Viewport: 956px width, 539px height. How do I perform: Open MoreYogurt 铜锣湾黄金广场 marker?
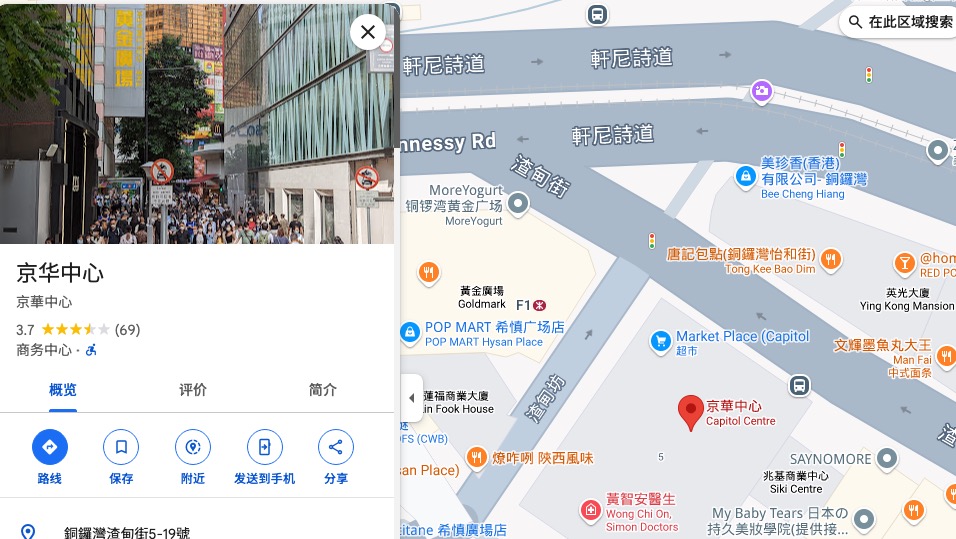pyautogui.click(x=517, y=204)
